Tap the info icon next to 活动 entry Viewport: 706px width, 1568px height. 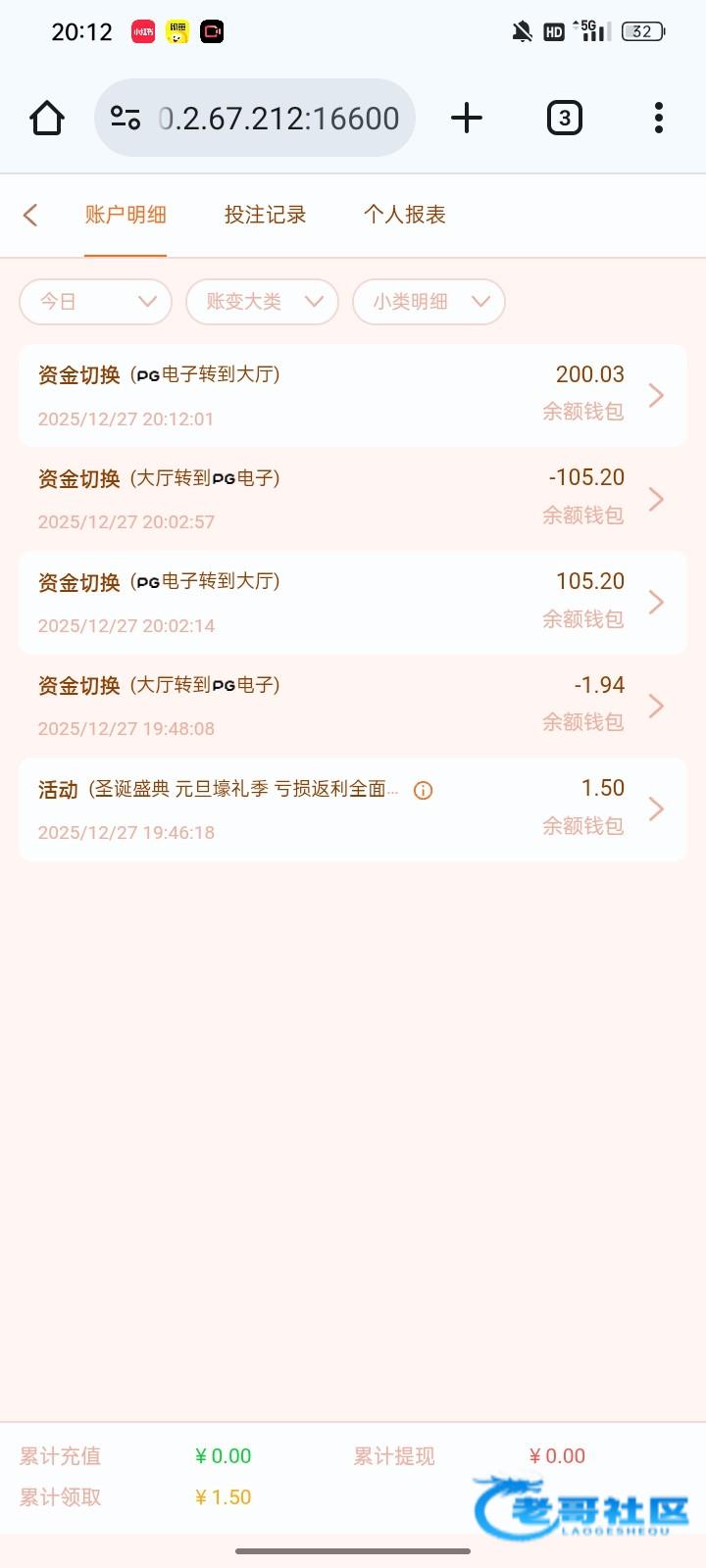pos(424,790)
